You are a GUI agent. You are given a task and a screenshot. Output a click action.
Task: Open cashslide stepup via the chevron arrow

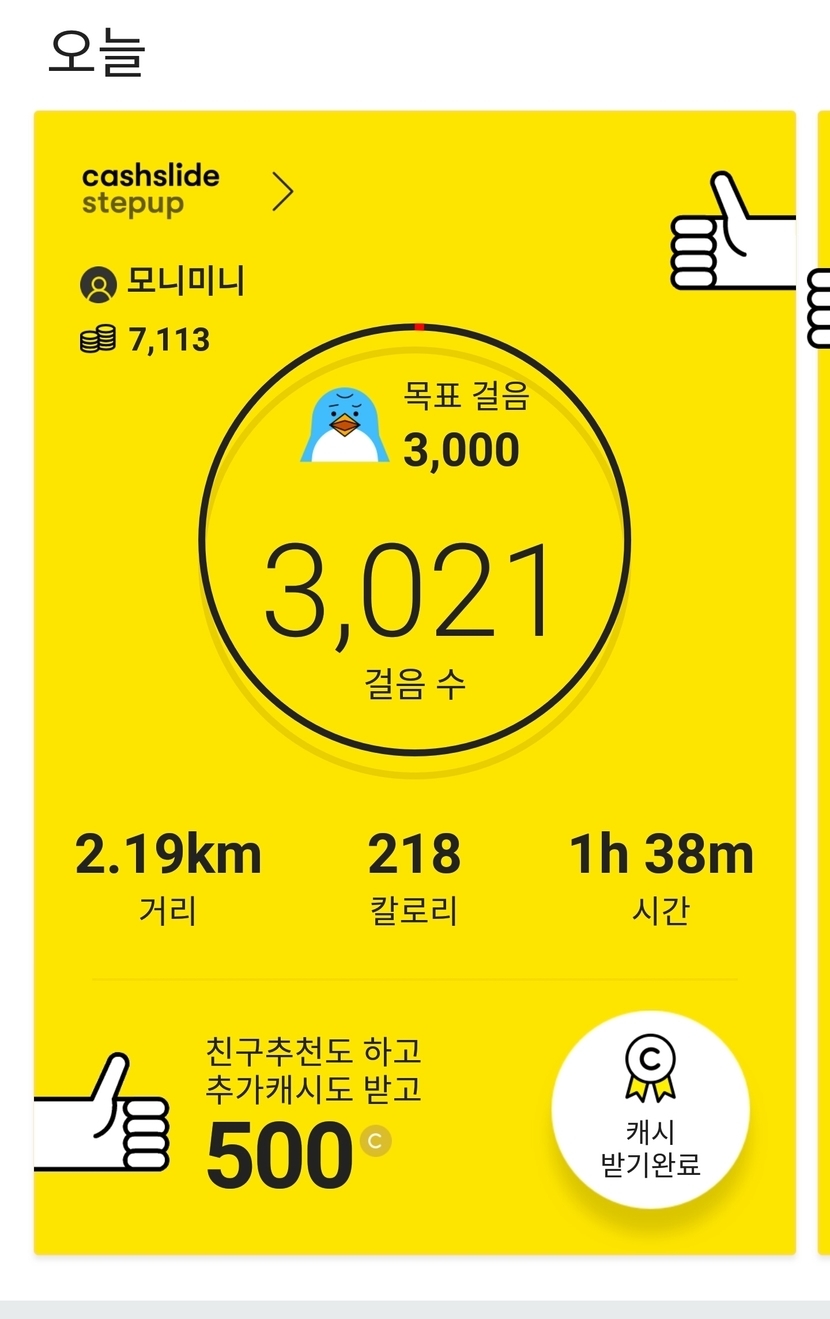point(283,191)
